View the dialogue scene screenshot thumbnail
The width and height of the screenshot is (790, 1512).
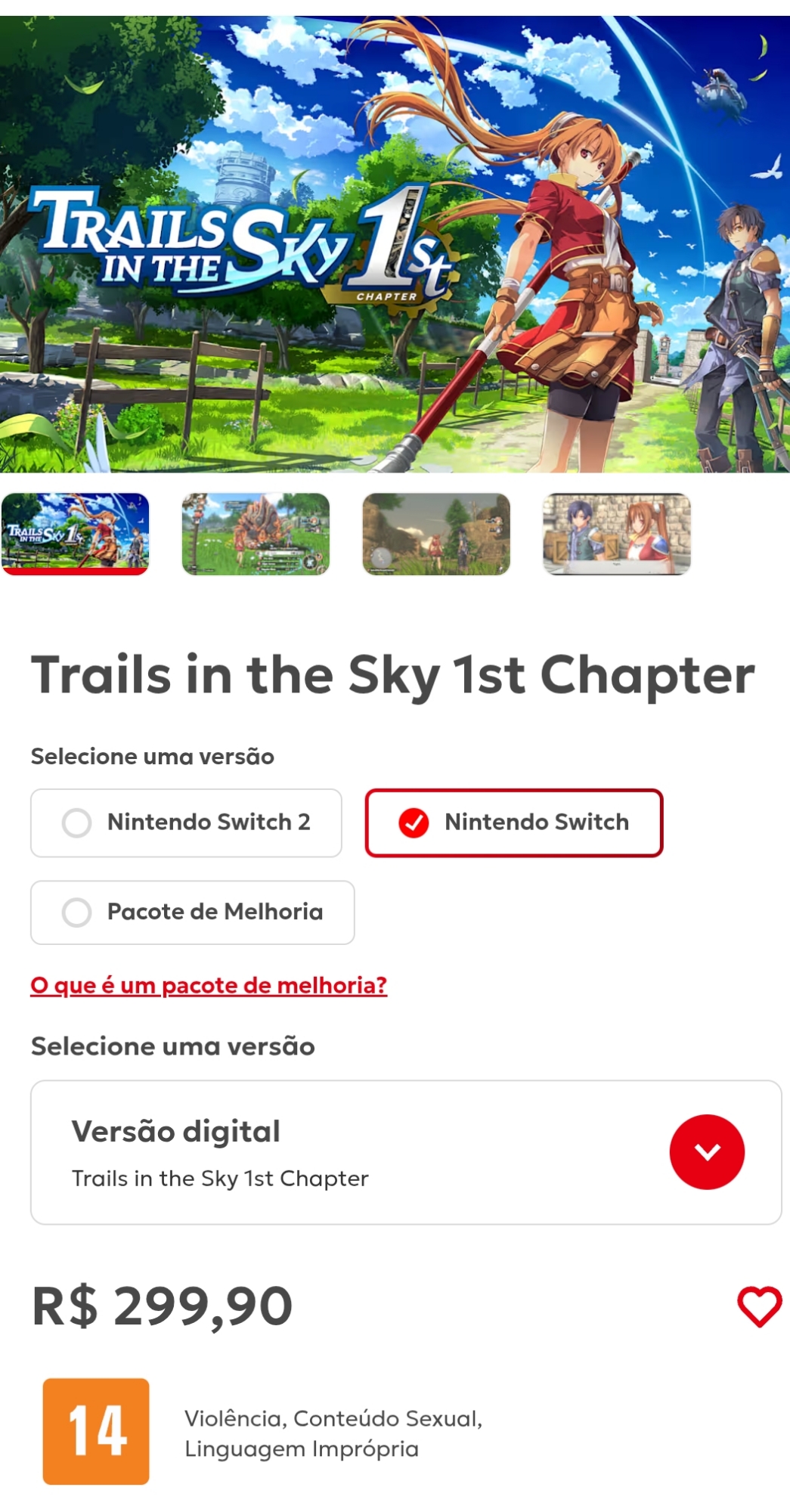pos(617,534)
